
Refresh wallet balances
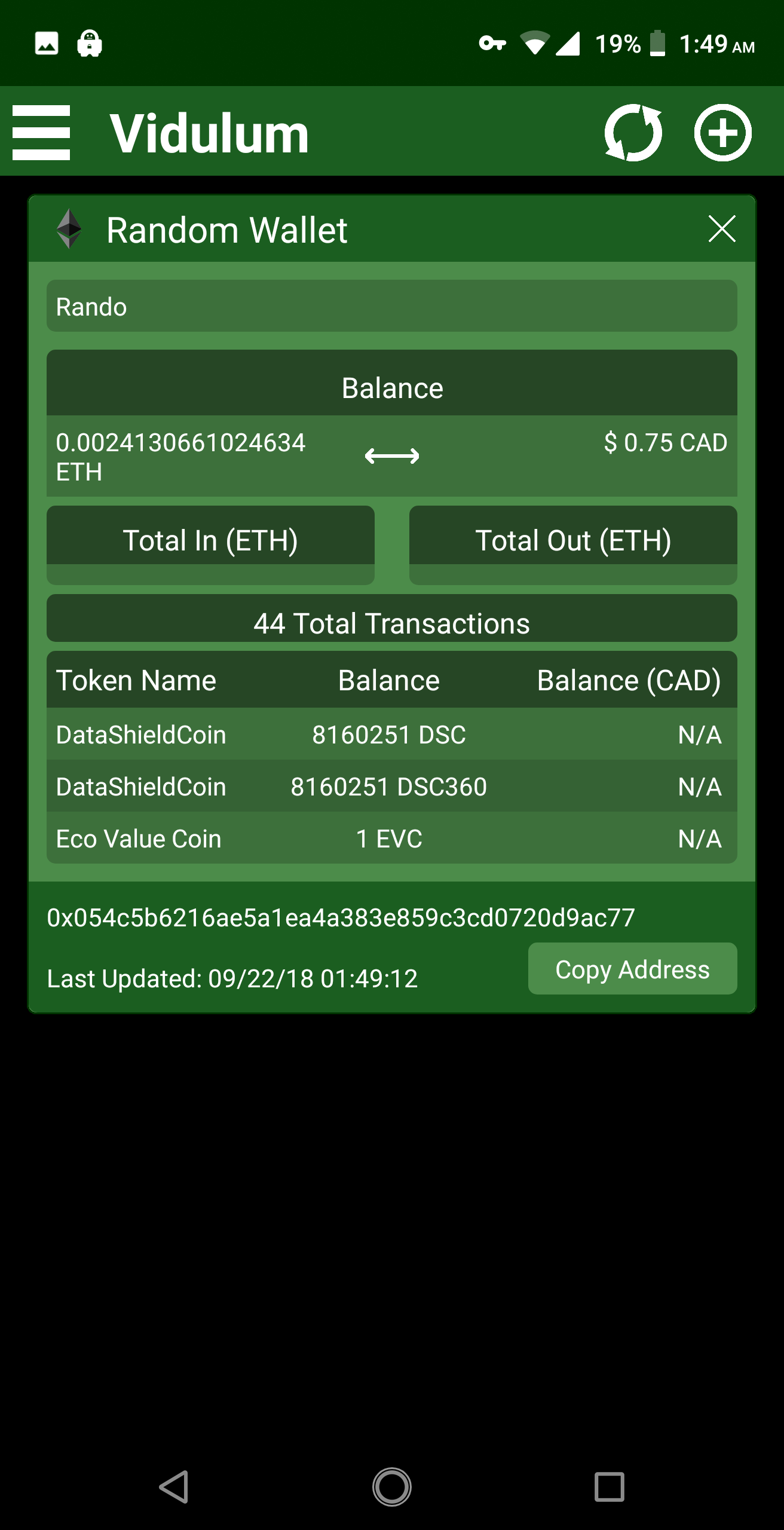tap(633, 132)
